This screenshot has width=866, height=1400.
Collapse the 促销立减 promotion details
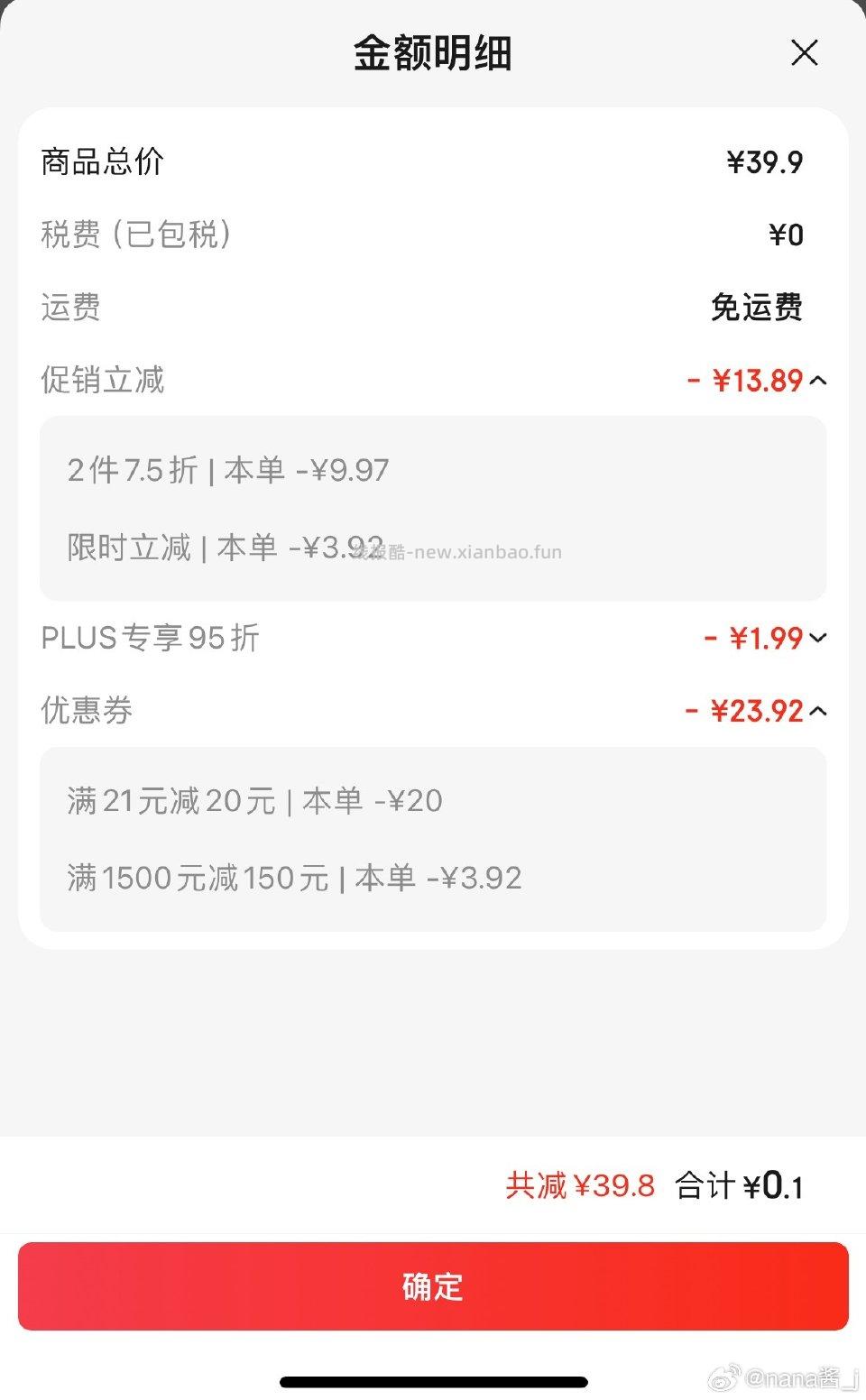tap(819, 381)
